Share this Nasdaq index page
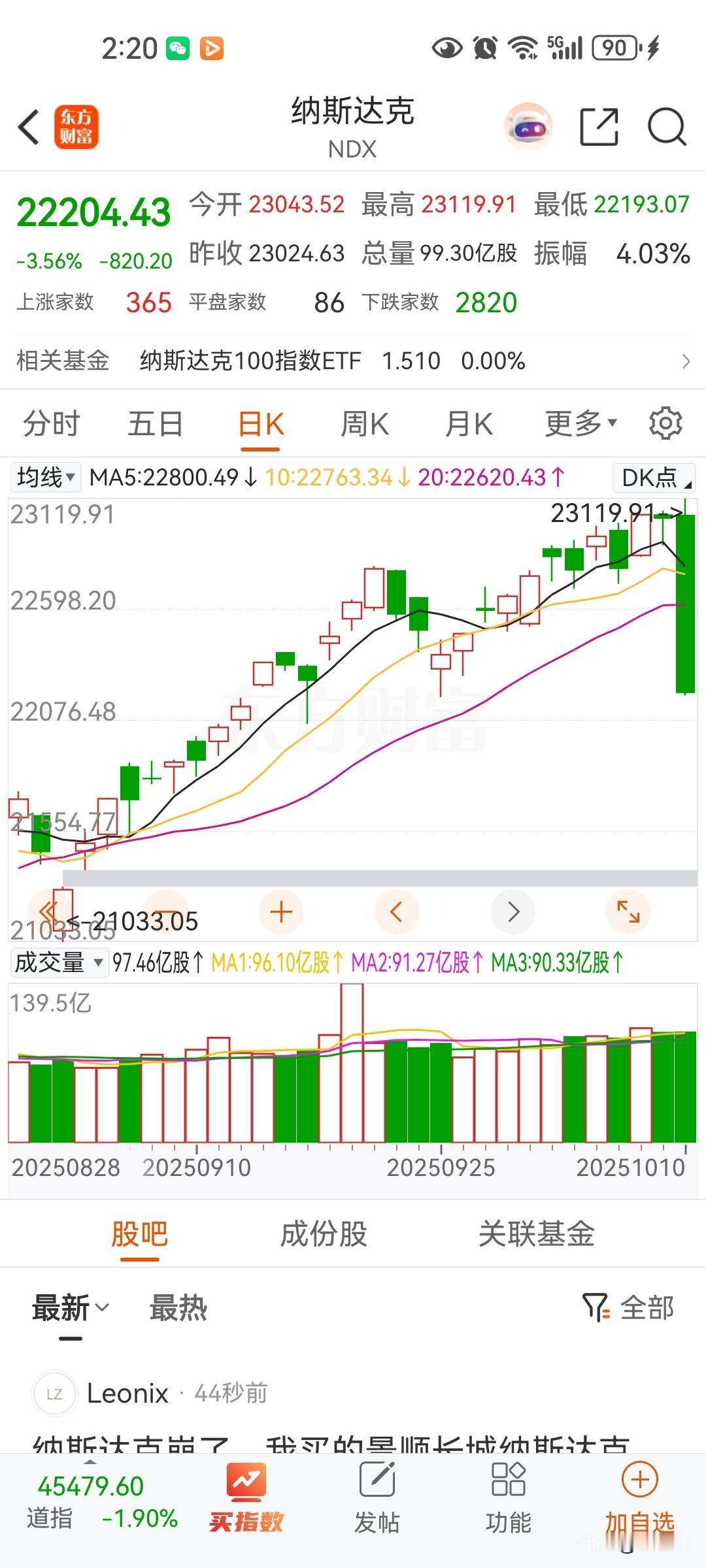Image resolution: width=706 pixels, height=1568 pixels. pos(599,127)
